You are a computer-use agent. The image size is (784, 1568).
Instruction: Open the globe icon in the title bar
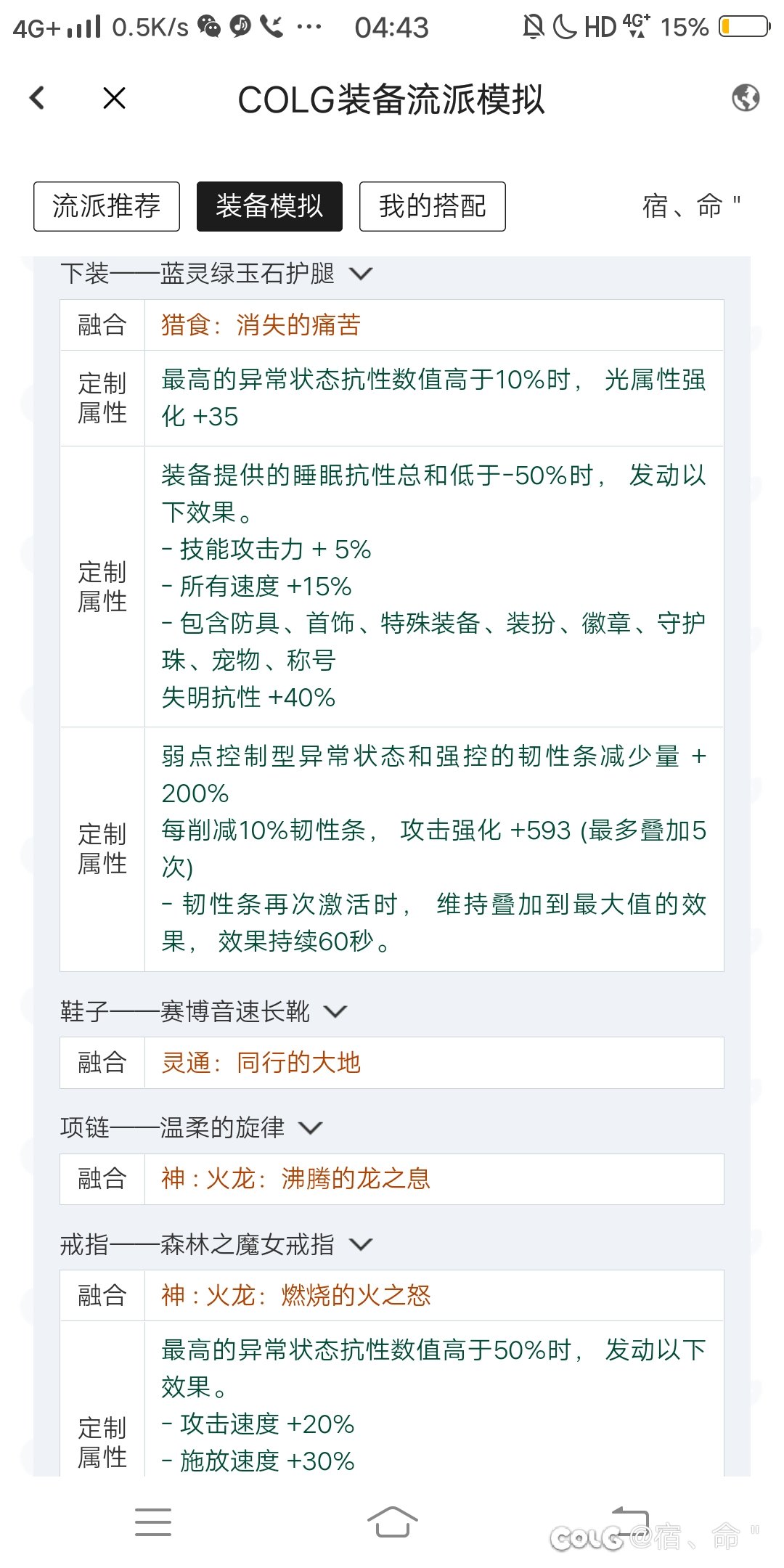pos(746,97)
